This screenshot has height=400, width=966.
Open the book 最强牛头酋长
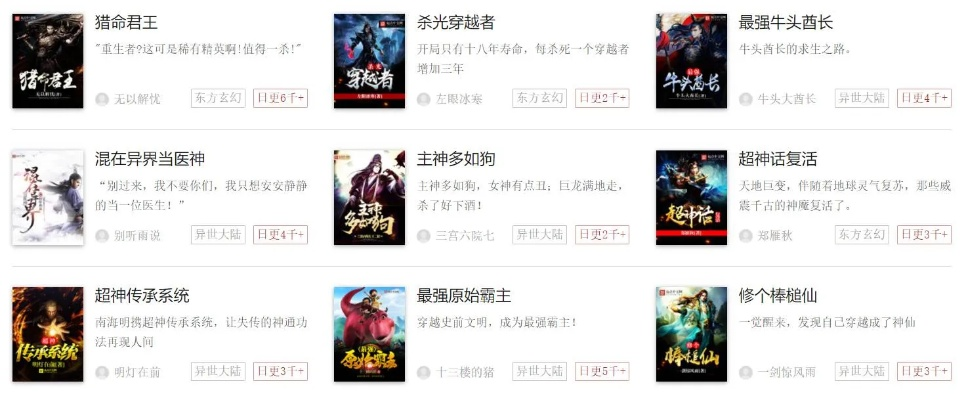pos(785,22)
